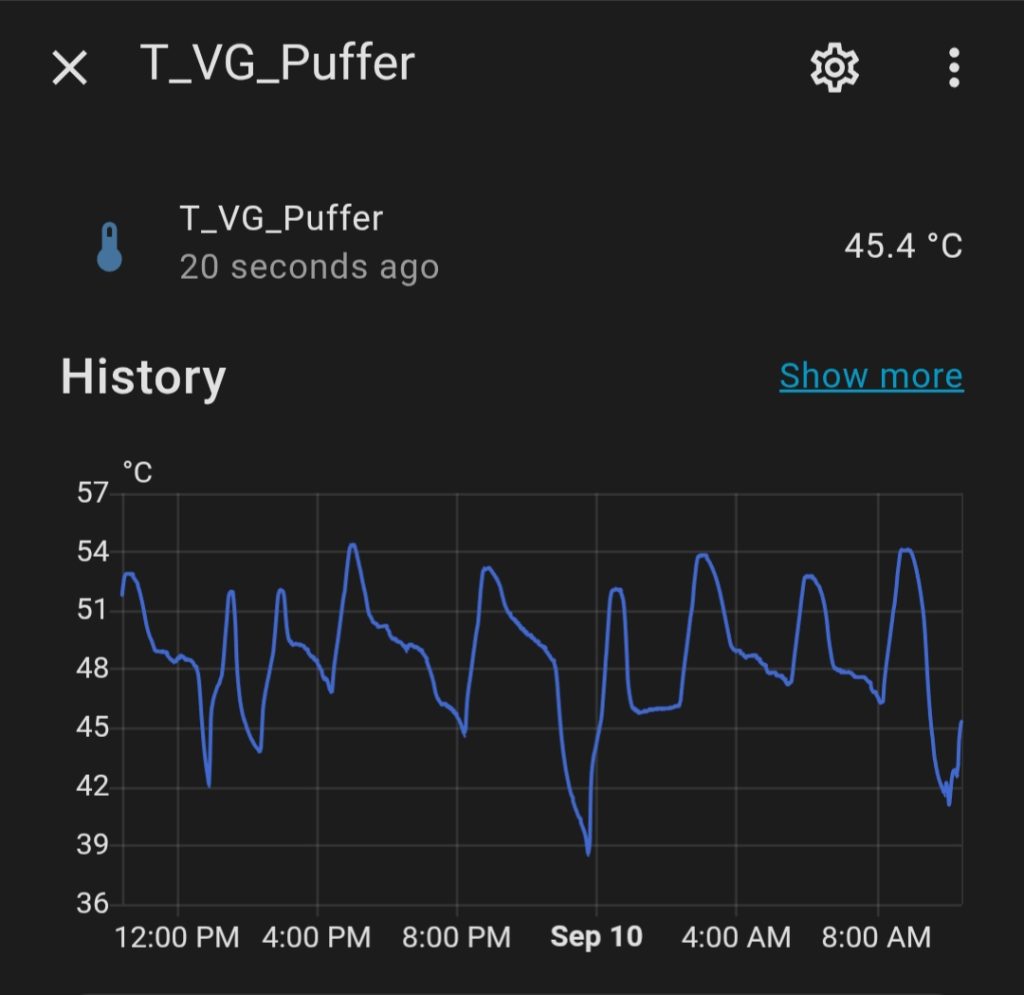Viewport: 1024px width, 995px height.
Task: Tap the Show more history link
Action: [870, 376]
